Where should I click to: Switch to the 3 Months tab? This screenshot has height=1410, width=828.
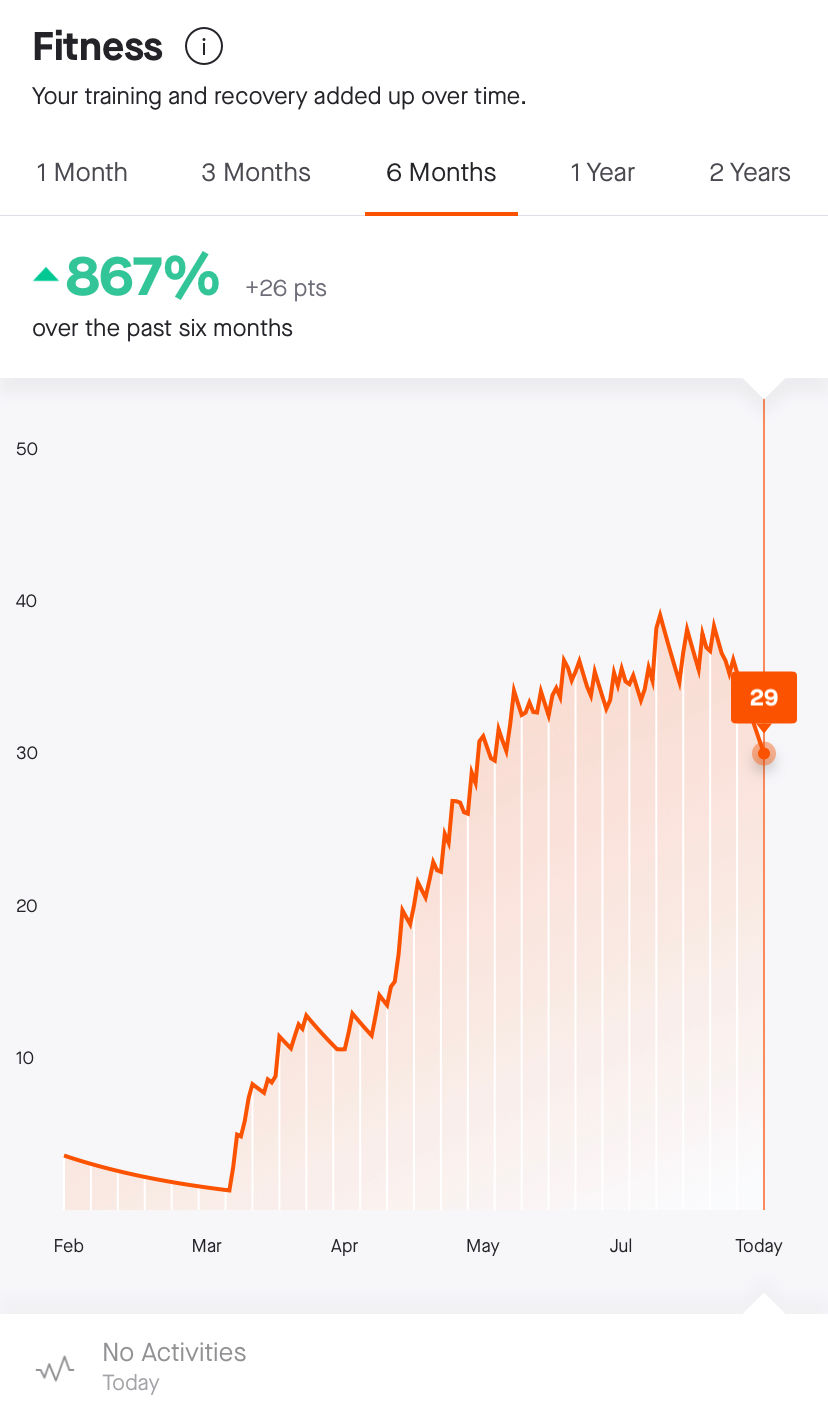click(x=256, y=172)
